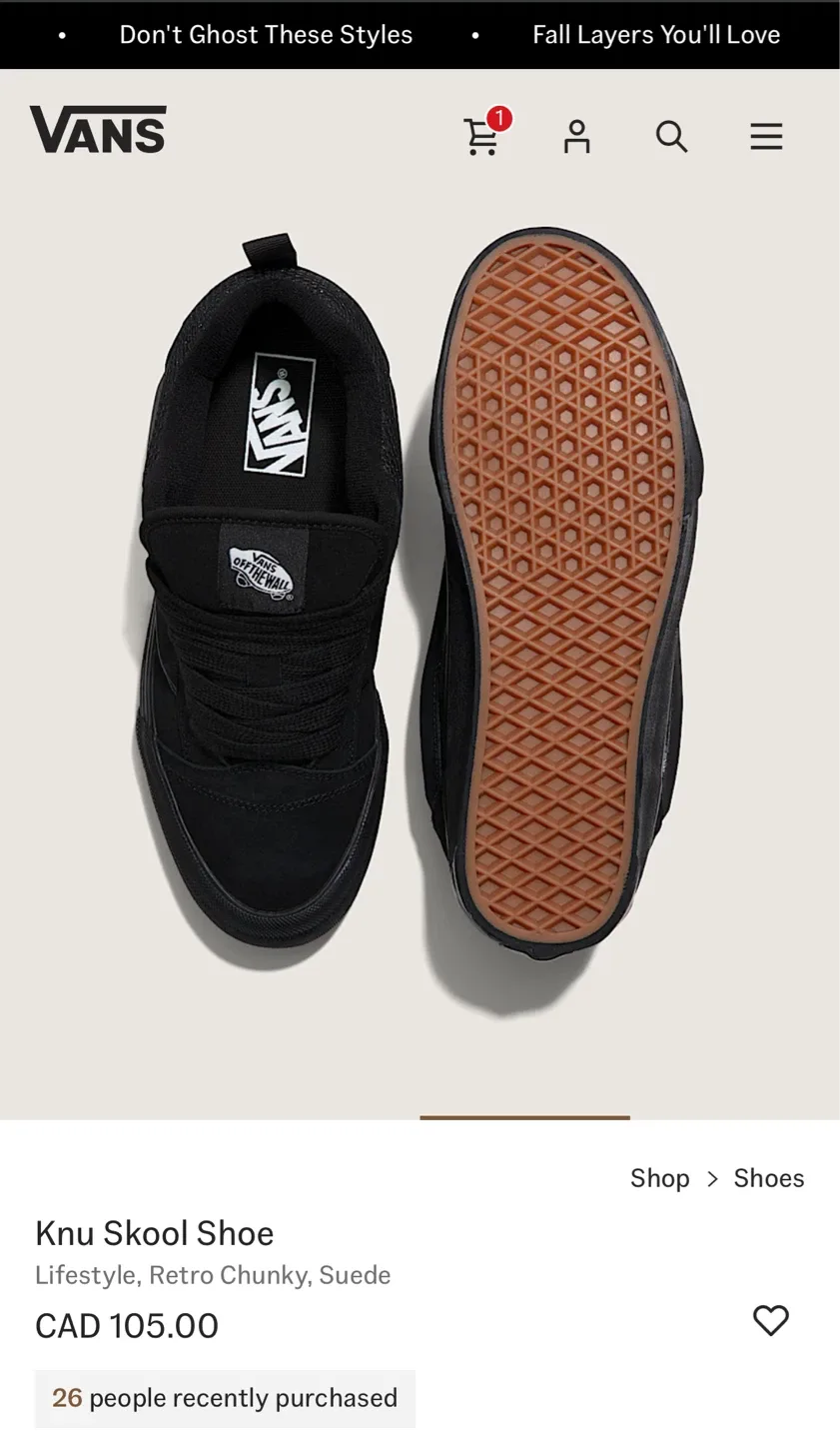Click the Knu Skool Shoe product title
Viewport: 840px width, 1439px height.
point(154,1233)
